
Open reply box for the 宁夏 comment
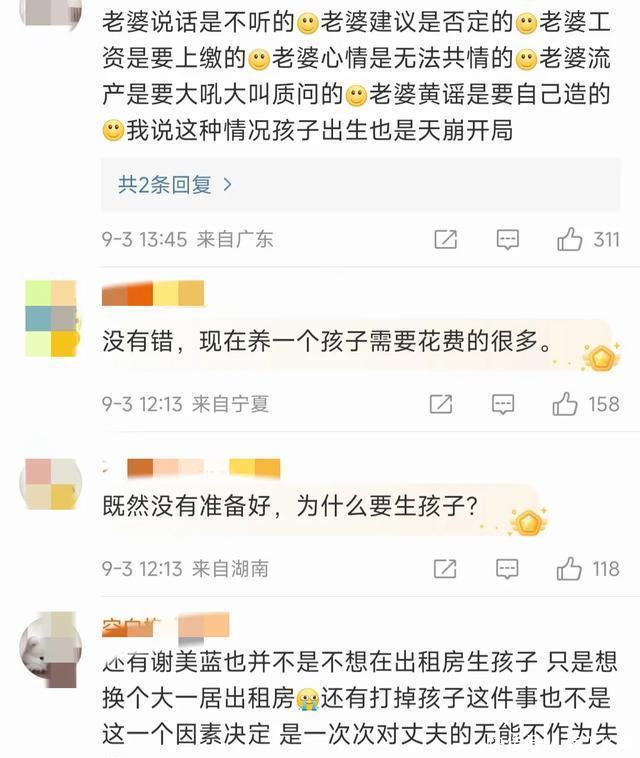503,404
